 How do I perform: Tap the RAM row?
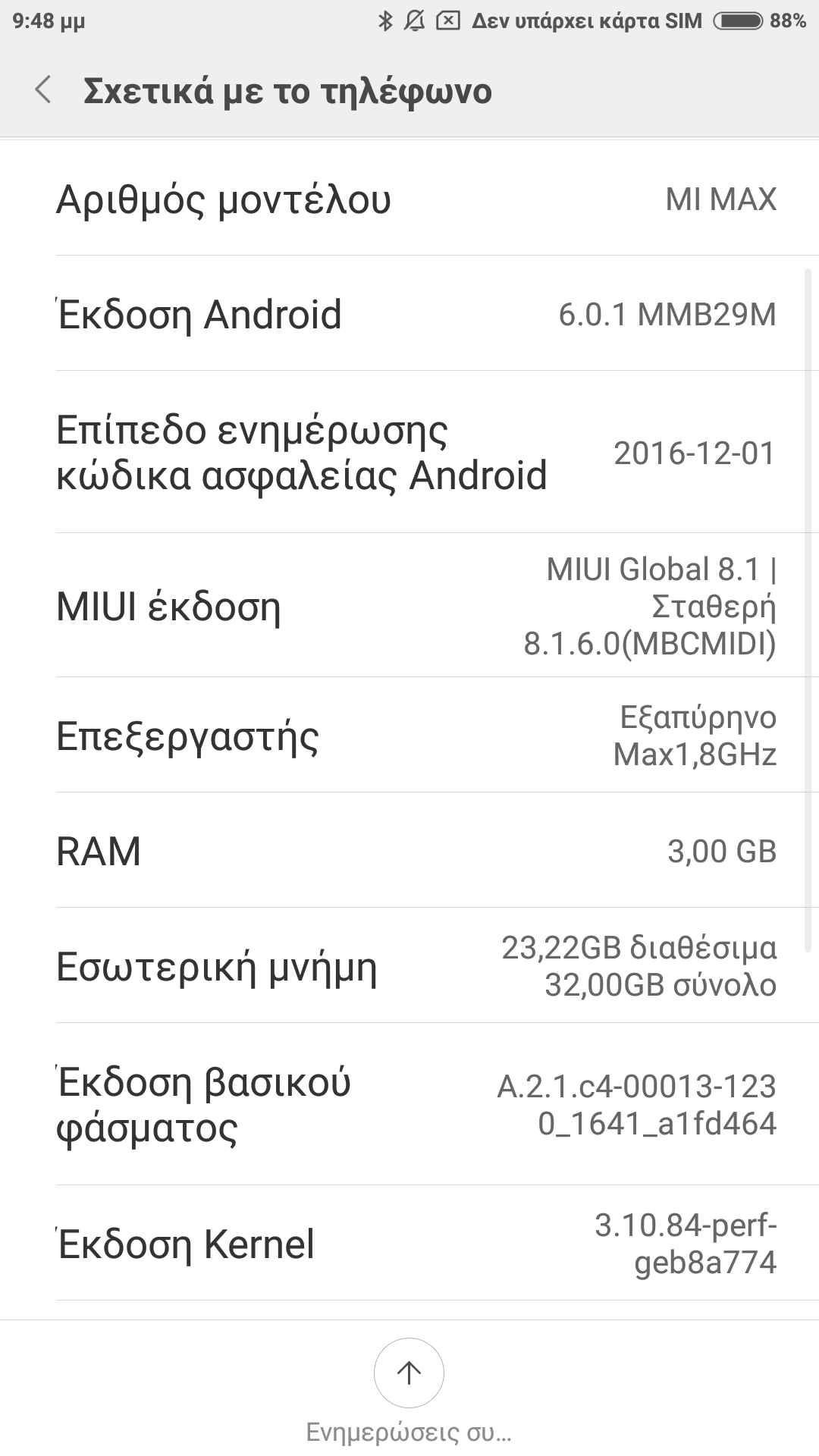pos(409,851)
